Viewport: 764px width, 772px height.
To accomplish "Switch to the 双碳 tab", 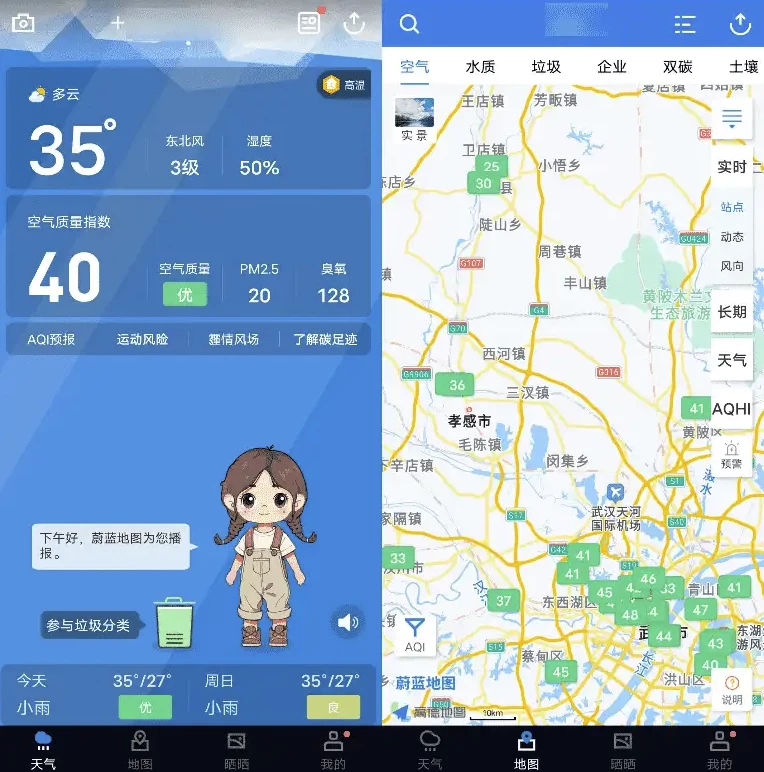I will click(x=678, y=67).
